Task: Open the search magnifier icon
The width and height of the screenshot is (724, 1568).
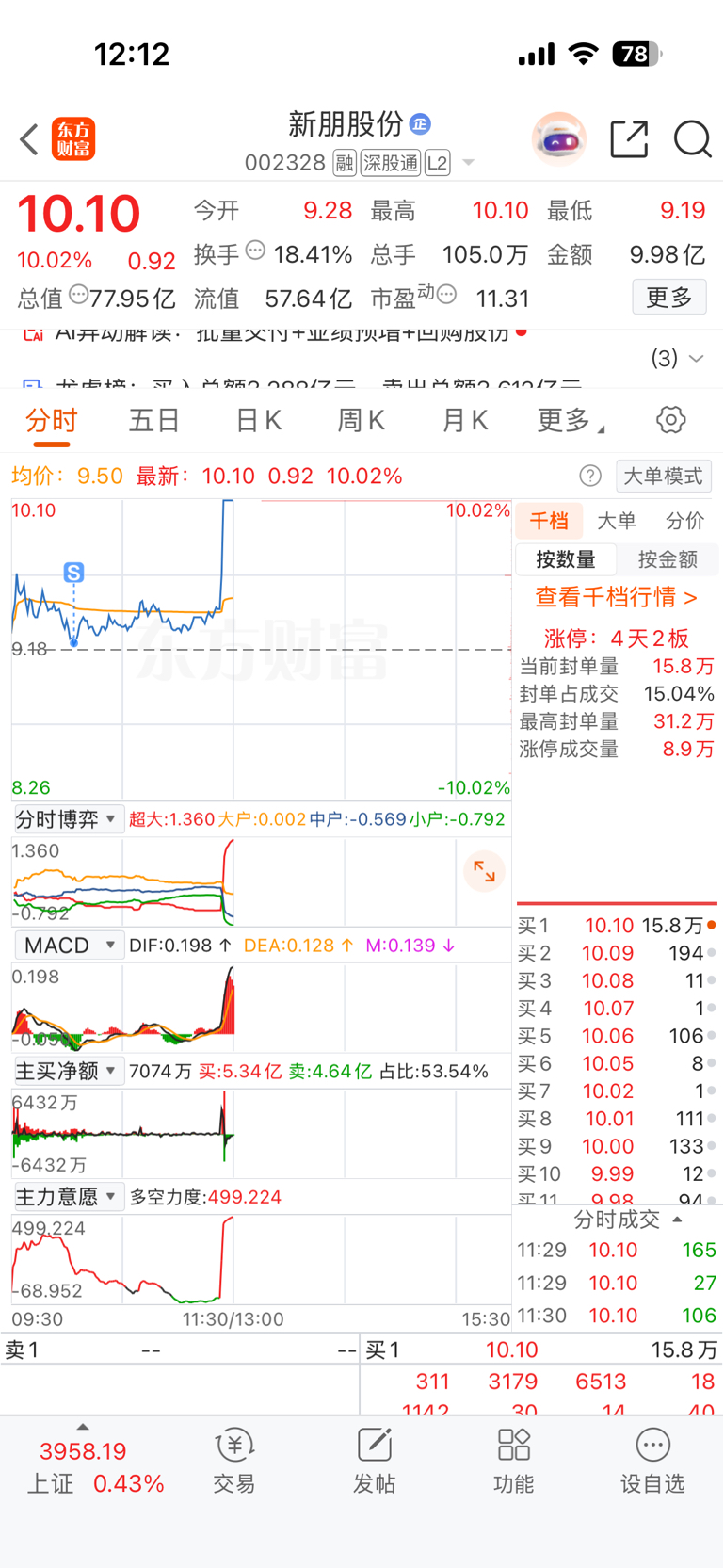Action: tap(692, 139)
